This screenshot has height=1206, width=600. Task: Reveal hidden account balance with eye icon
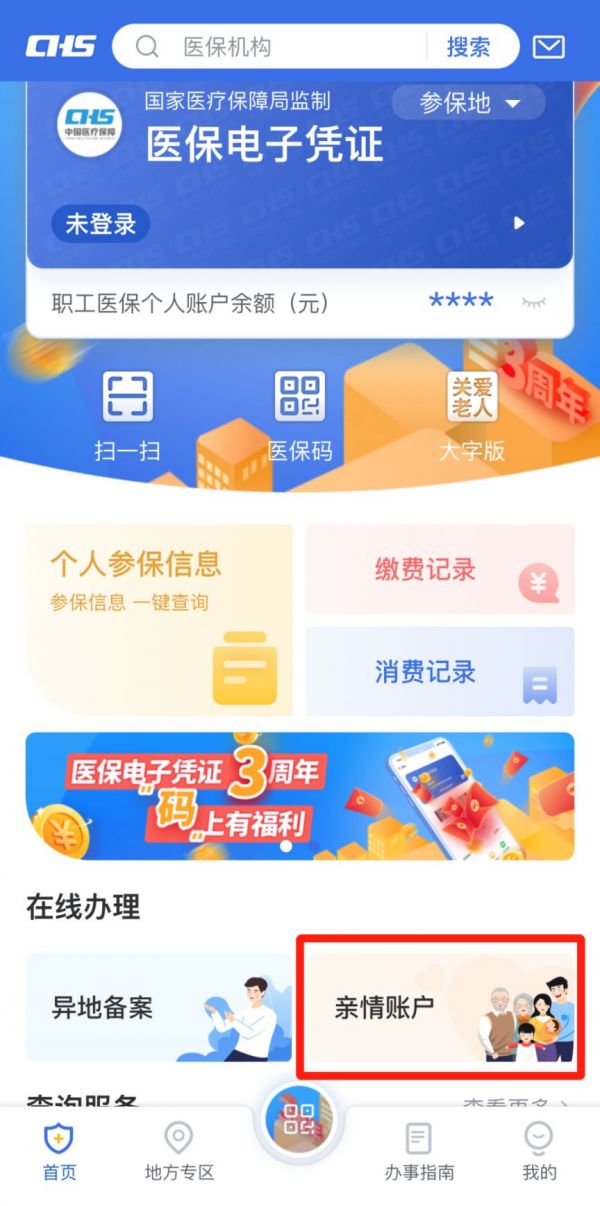536,302
